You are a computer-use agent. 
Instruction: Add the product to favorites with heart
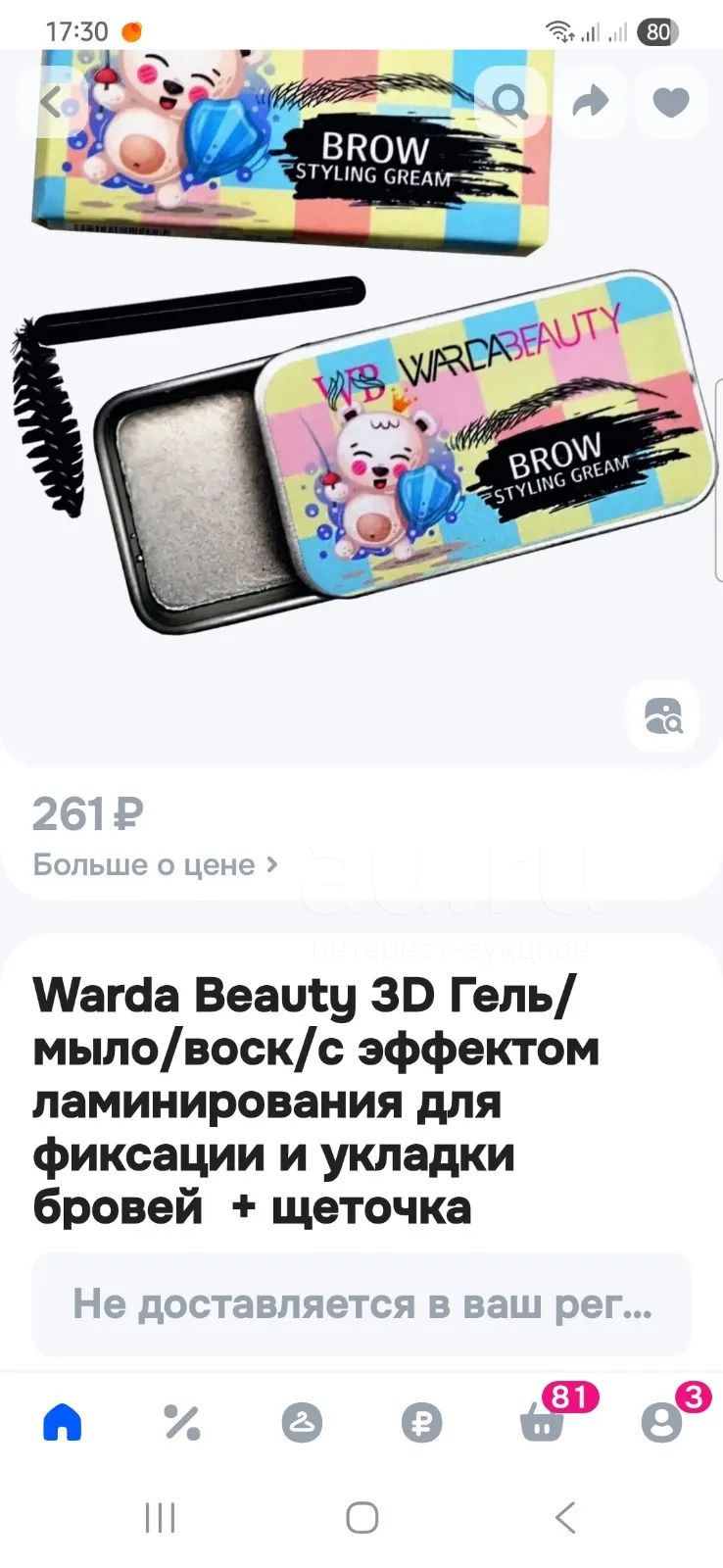tap(671, 101)
